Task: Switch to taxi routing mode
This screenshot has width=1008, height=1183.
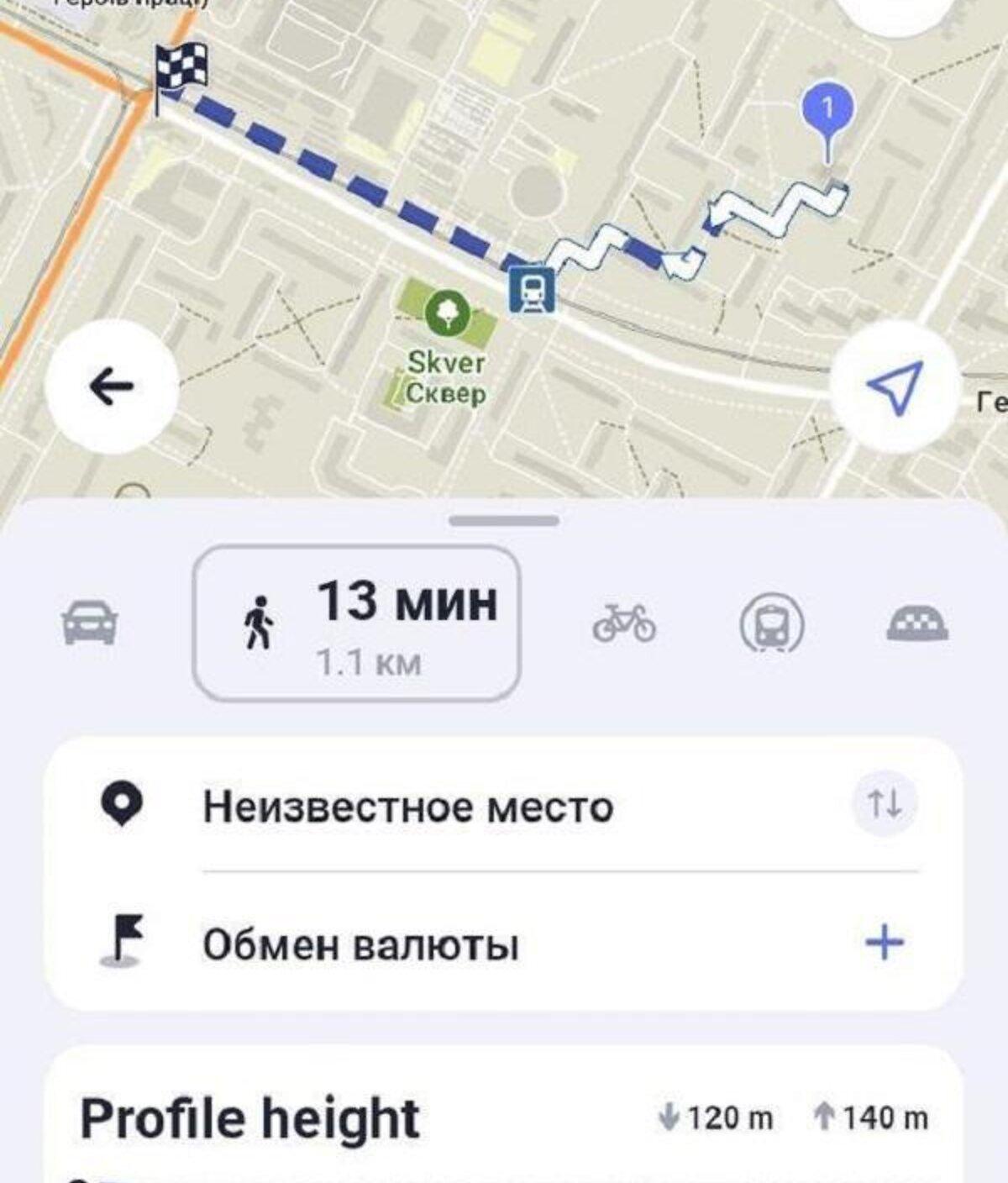Action: 917,623
